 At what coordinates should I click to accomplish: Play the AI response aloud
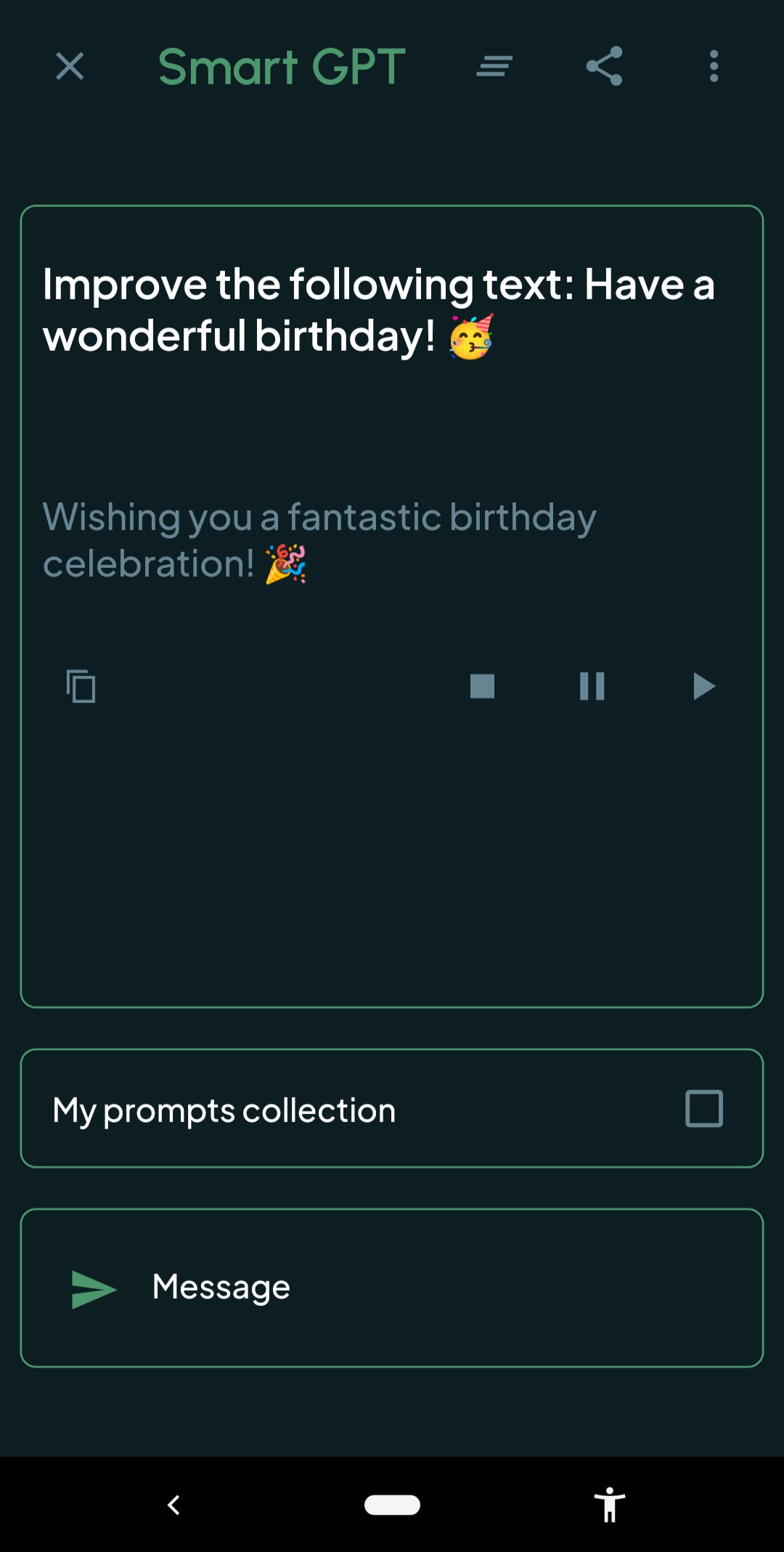(x=703, y=686)
